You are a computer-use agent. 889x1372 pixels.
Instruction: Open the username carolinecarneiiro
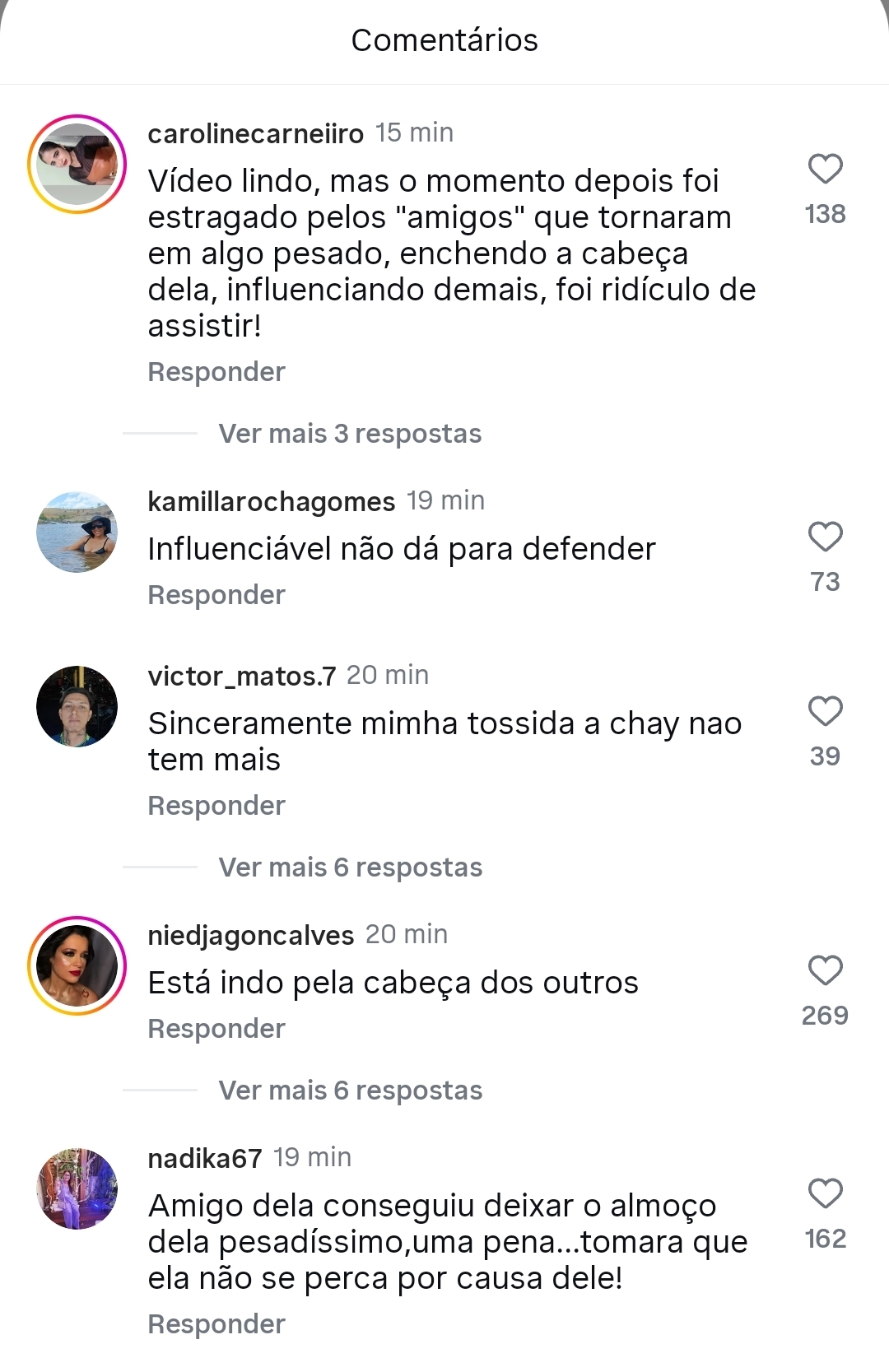[255, 133]
